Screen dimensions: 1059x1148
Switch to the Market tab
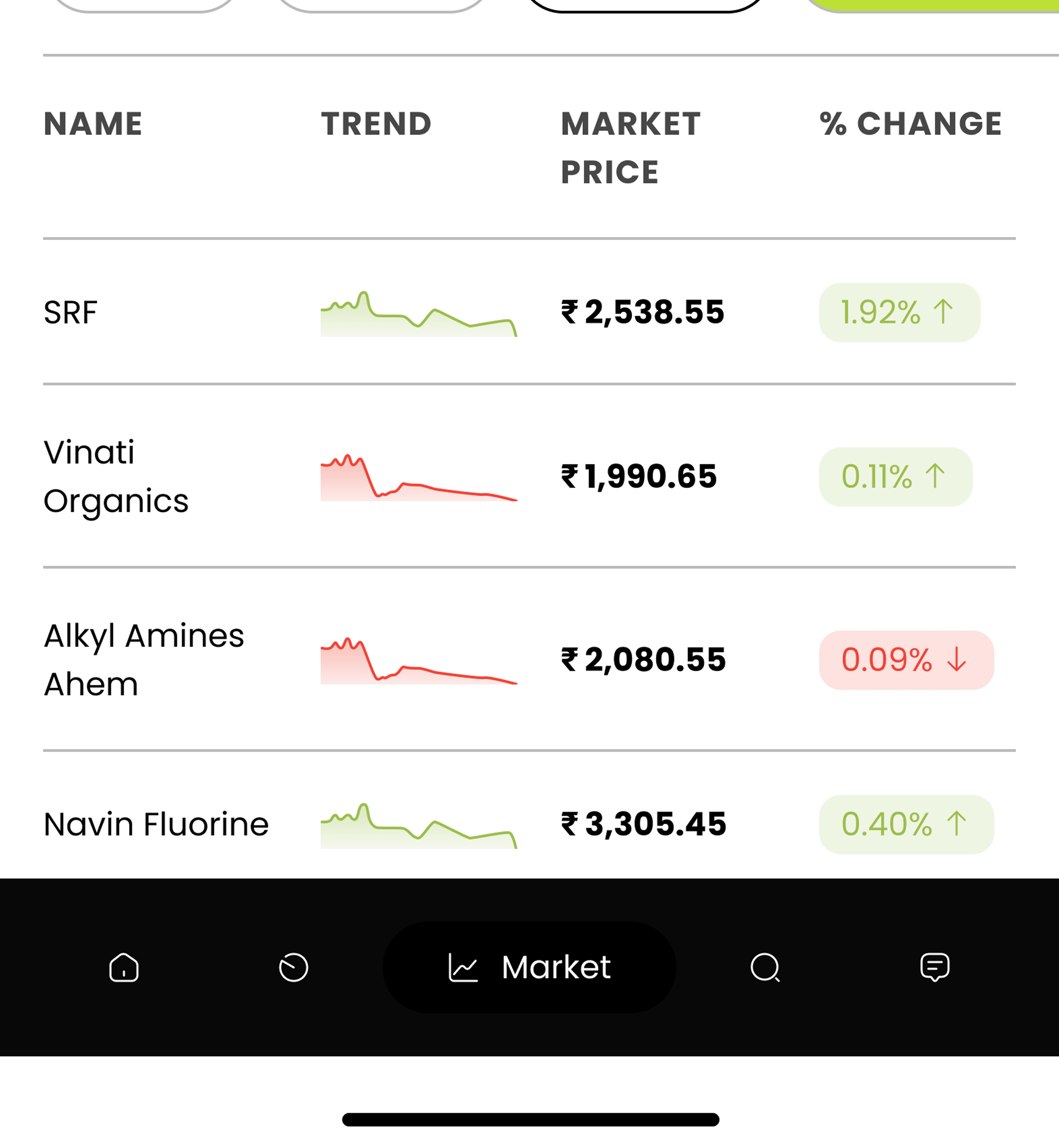click(x=529, y=967)
